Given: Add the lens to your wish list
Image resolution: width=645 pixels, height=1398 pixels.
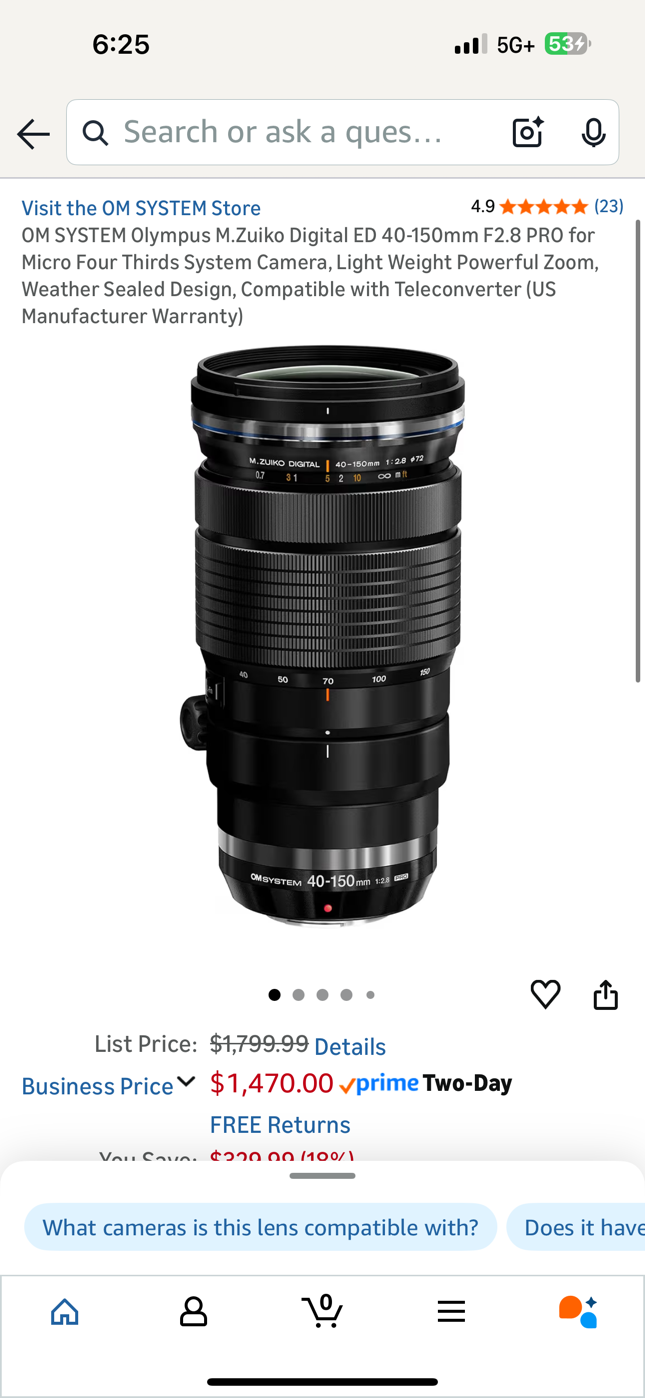Looking at the screenshot, I should coord(545,994).
